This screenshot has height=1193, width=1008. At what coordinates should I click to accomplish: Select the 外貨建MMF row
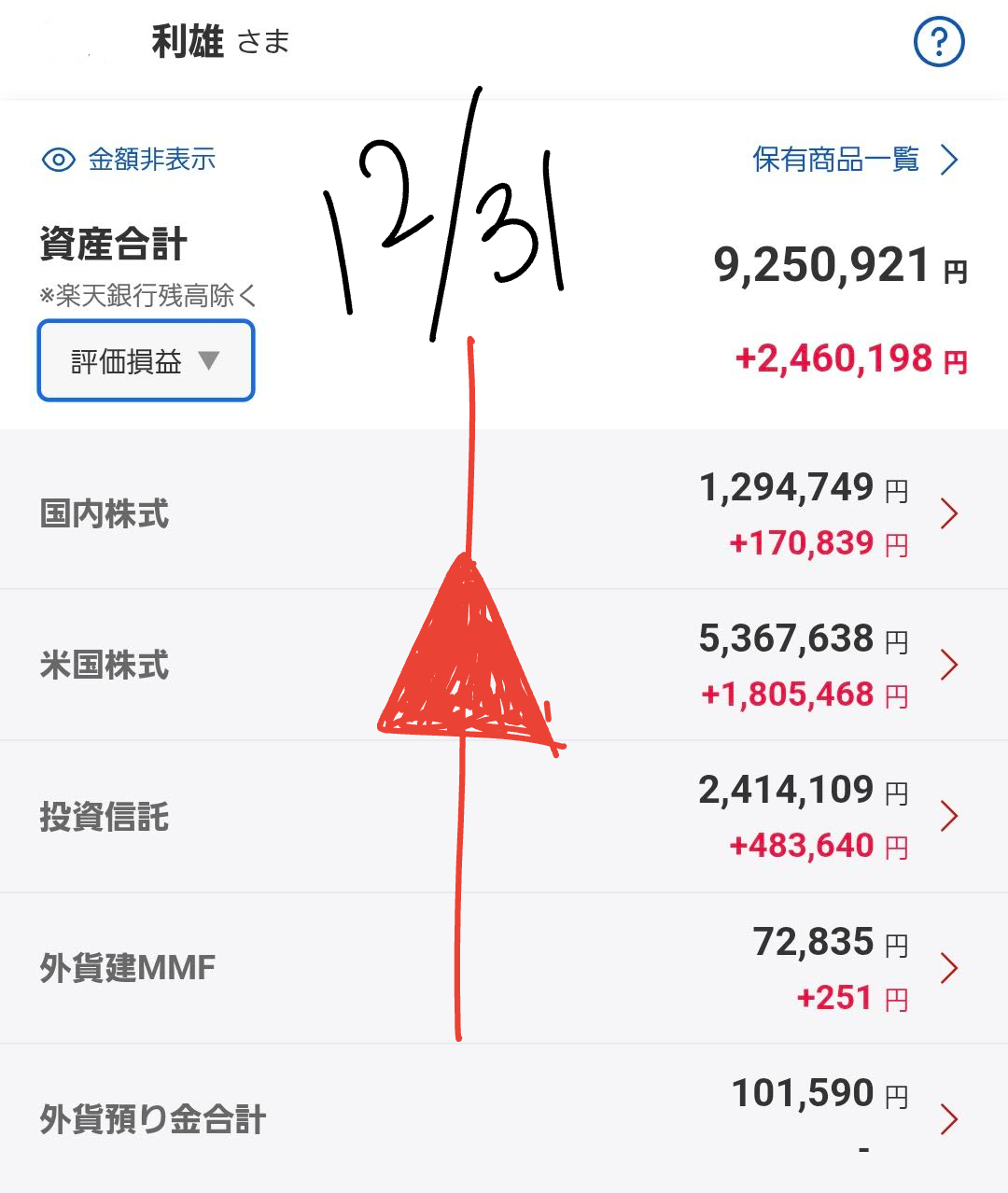click(x=504, y=968)
